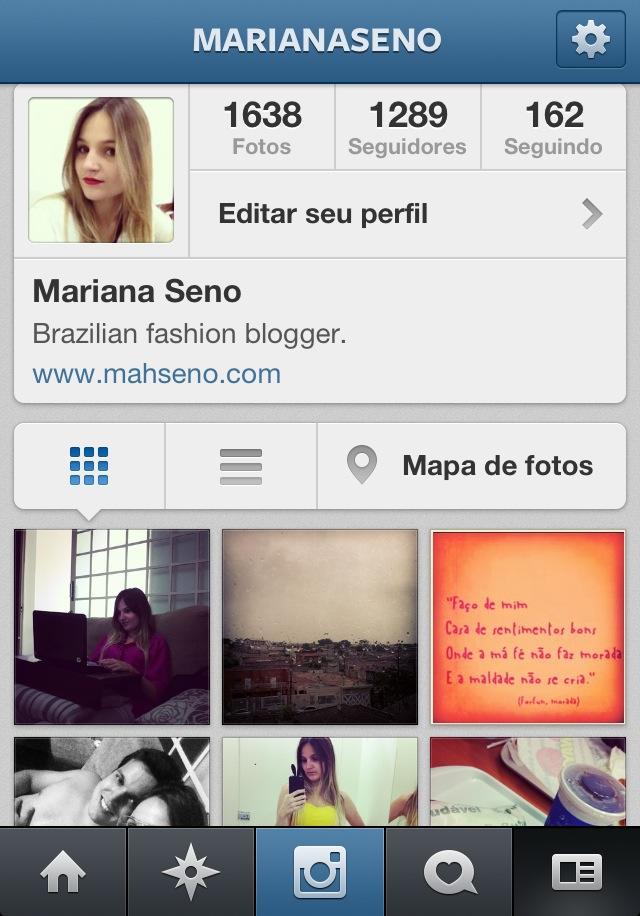Go to the home feed tab
Screen dimensions: 640x916
[x=63, y=873]
